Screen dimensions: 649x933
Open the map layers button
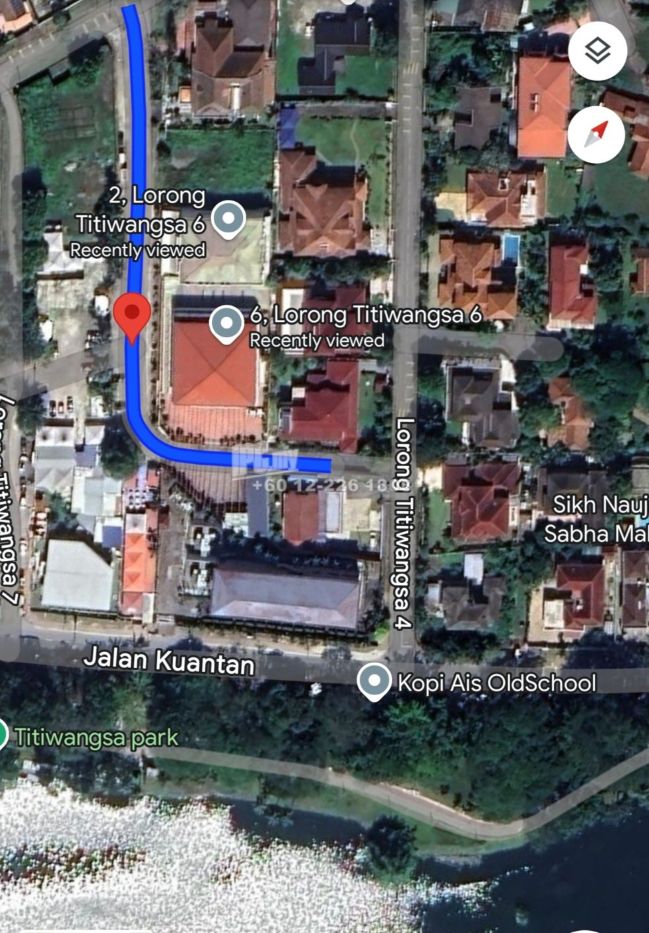point(597,51)
